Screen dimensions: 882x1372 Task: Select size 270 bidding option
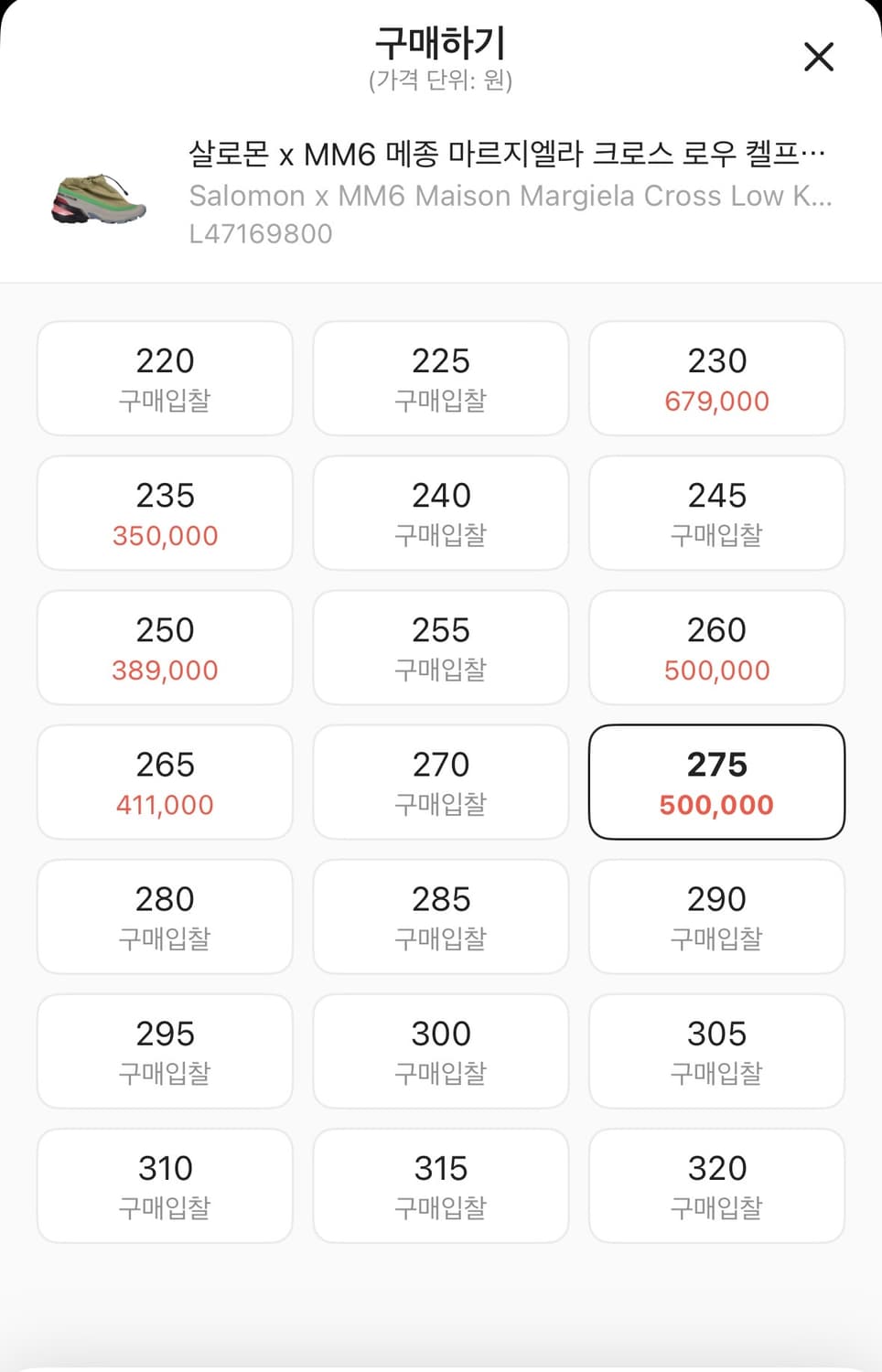coord(440,781)
